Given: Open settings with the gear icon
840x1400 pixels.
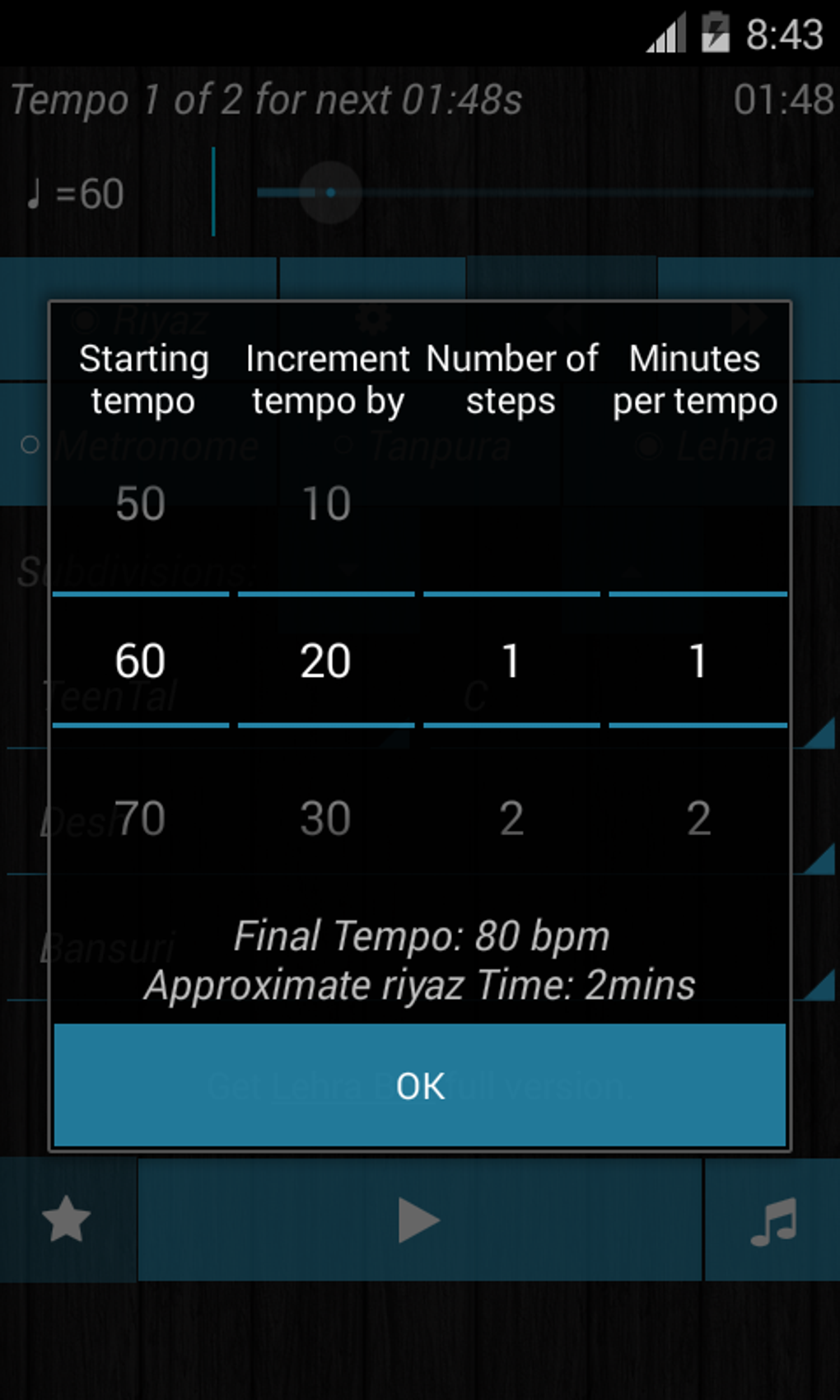Looking at the screenshot, I should coord(373,320).
